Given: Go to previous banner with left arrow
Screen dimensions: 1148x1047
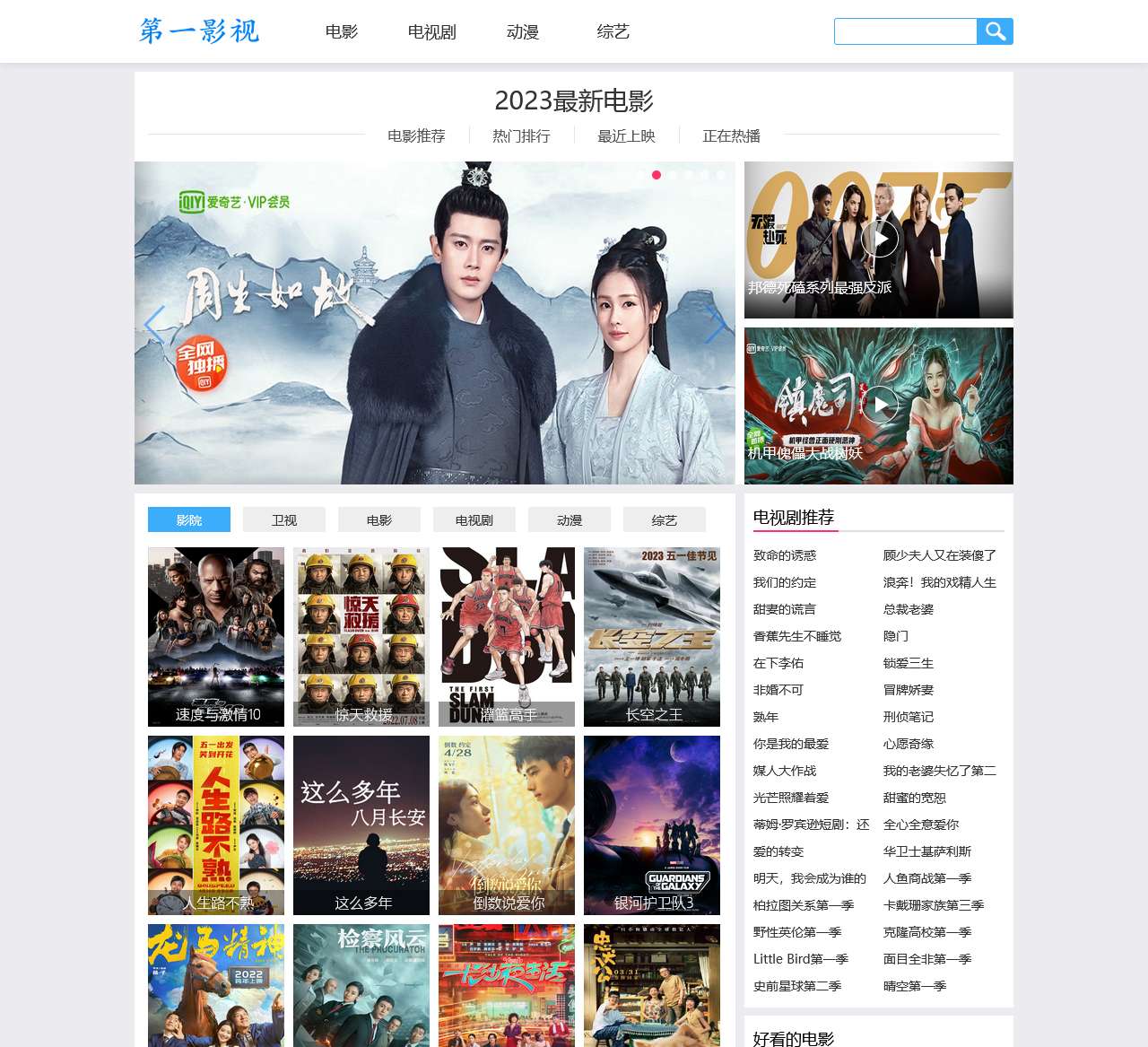Looking at the screenshot, I should tap(154, 324).
